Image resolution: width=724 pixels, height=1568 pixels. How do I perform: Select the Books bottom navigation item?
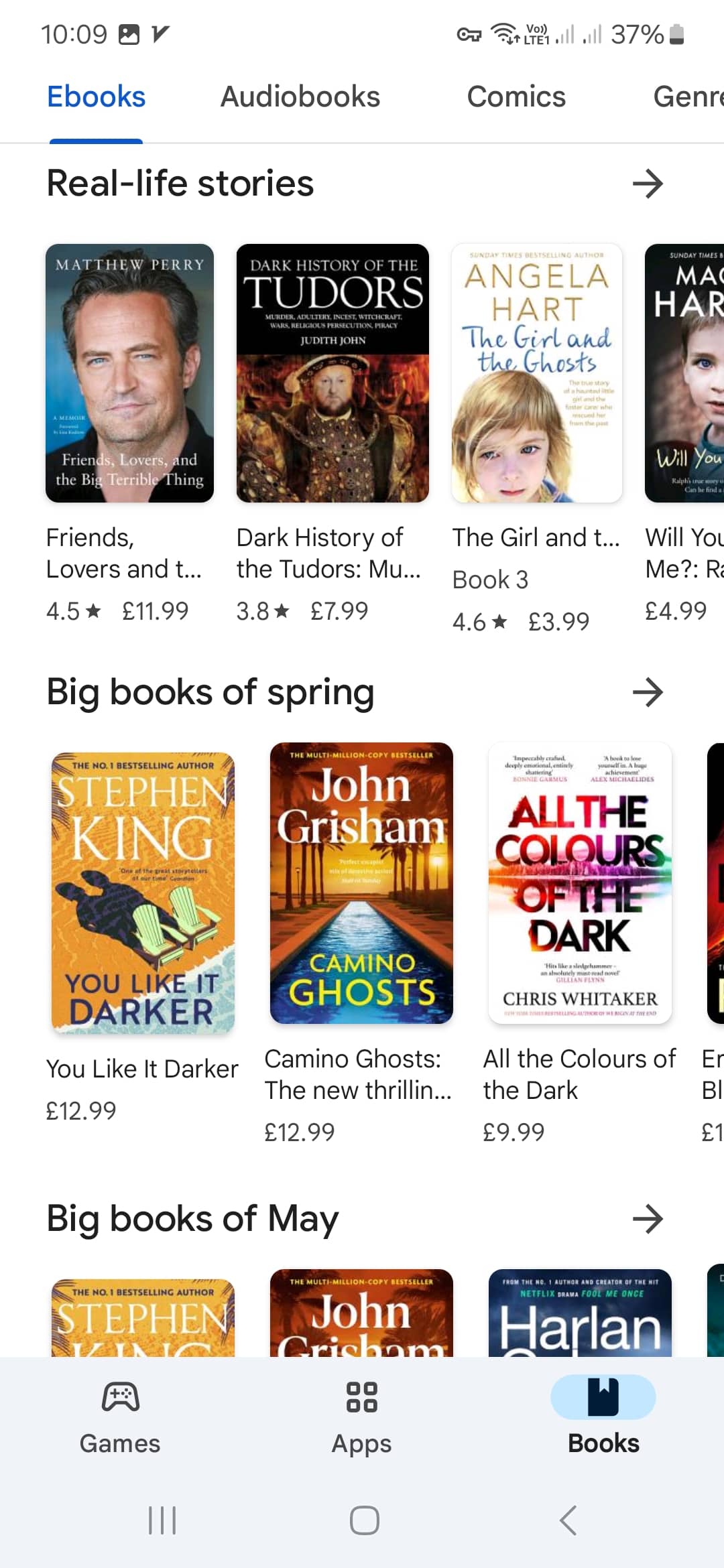[x=603, y=1417]
